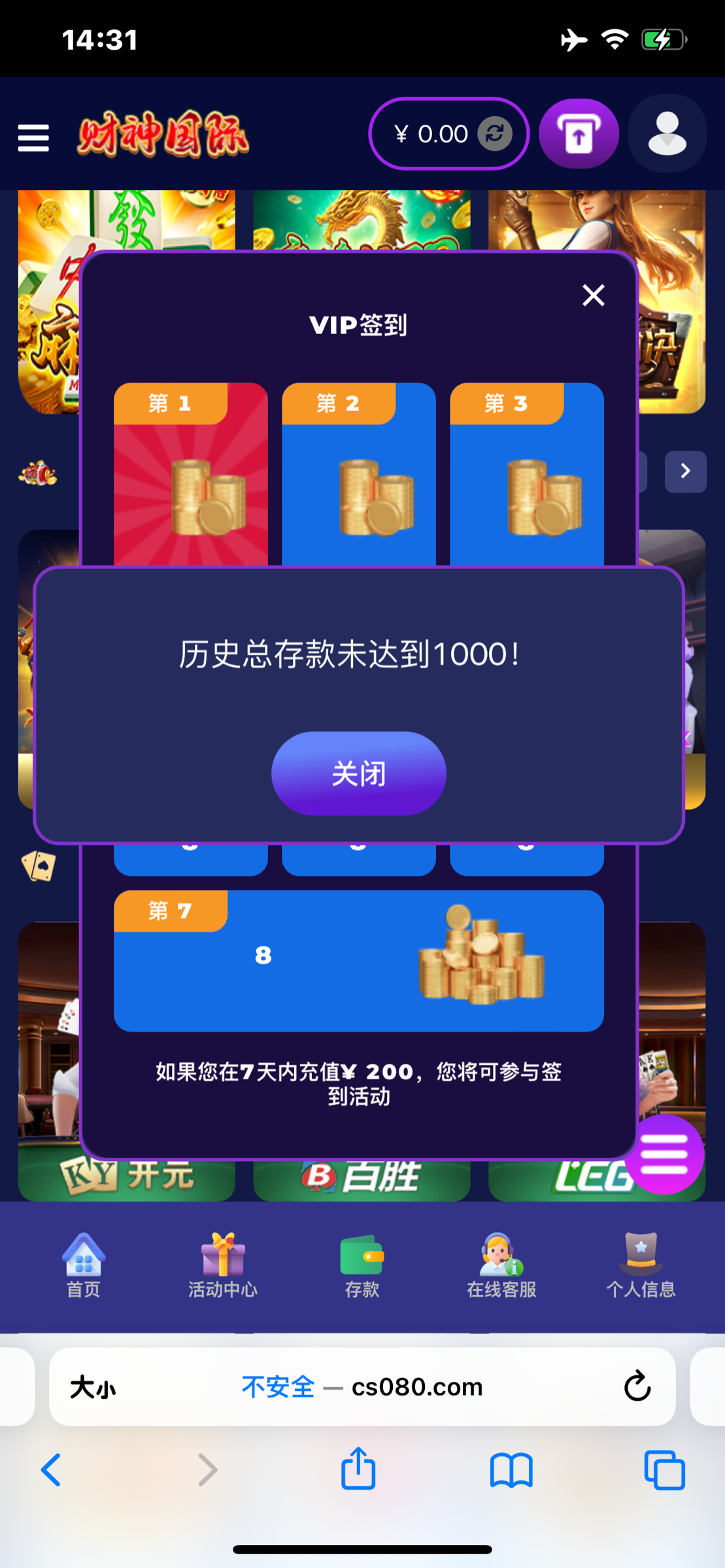Open the 个人信息 tab
The width and height of the screenshot is (725, 1568).
641,1266
